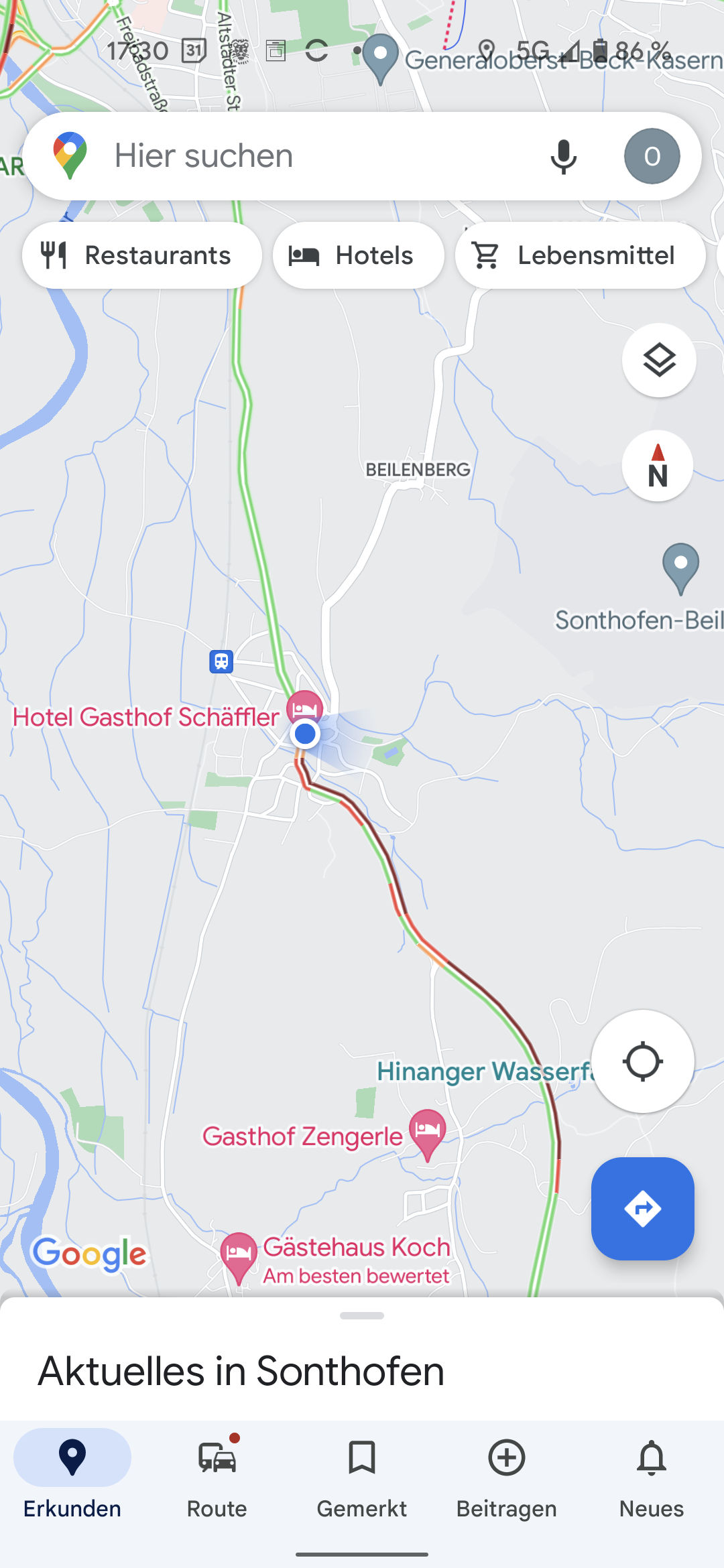This screenshot has height=1568, width=724.
Task: Expand the 'Aktuelles in Sonthofen' sheet handle
Action: coord(362,1315)
